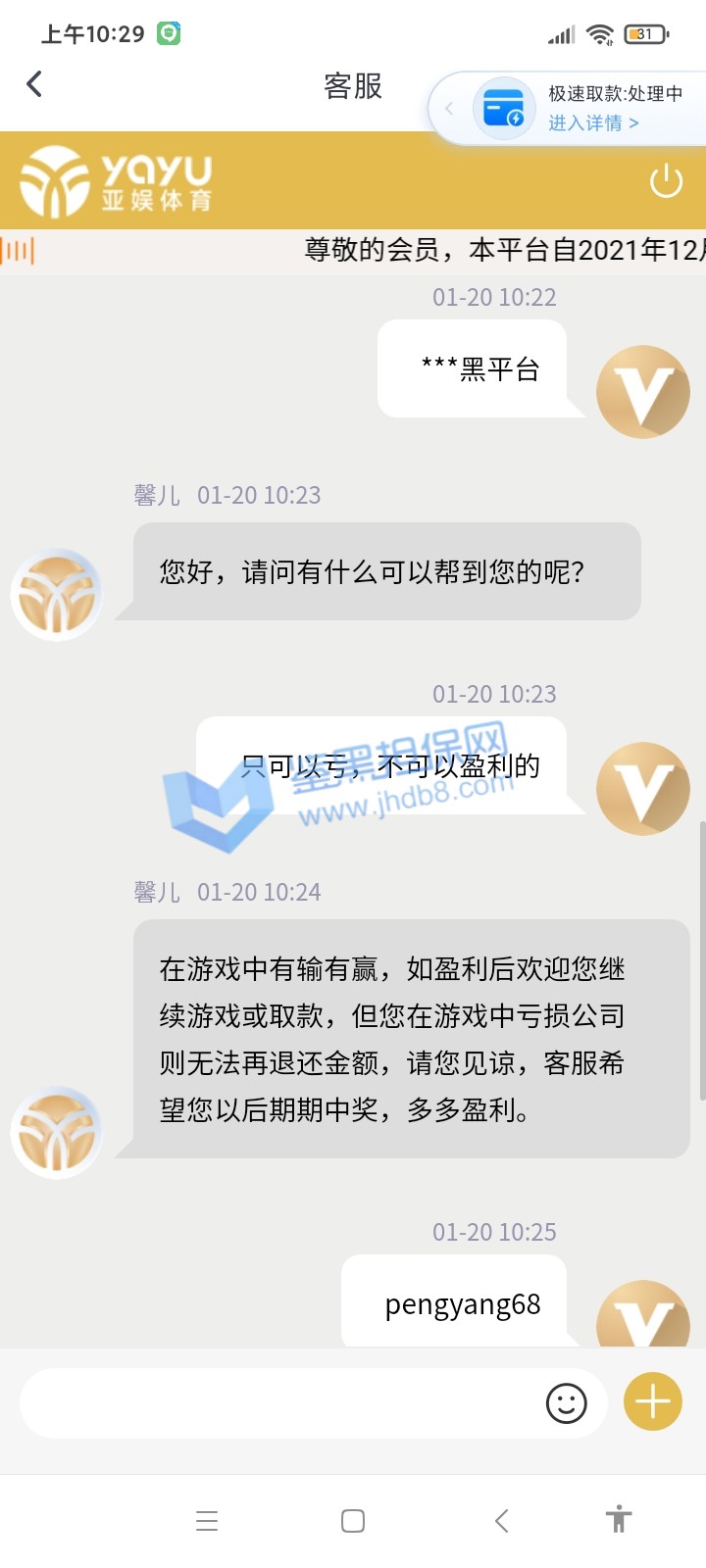Open system recent apps menu
This screenshot has width=706, height=1568.
(x=206, y=1520)
